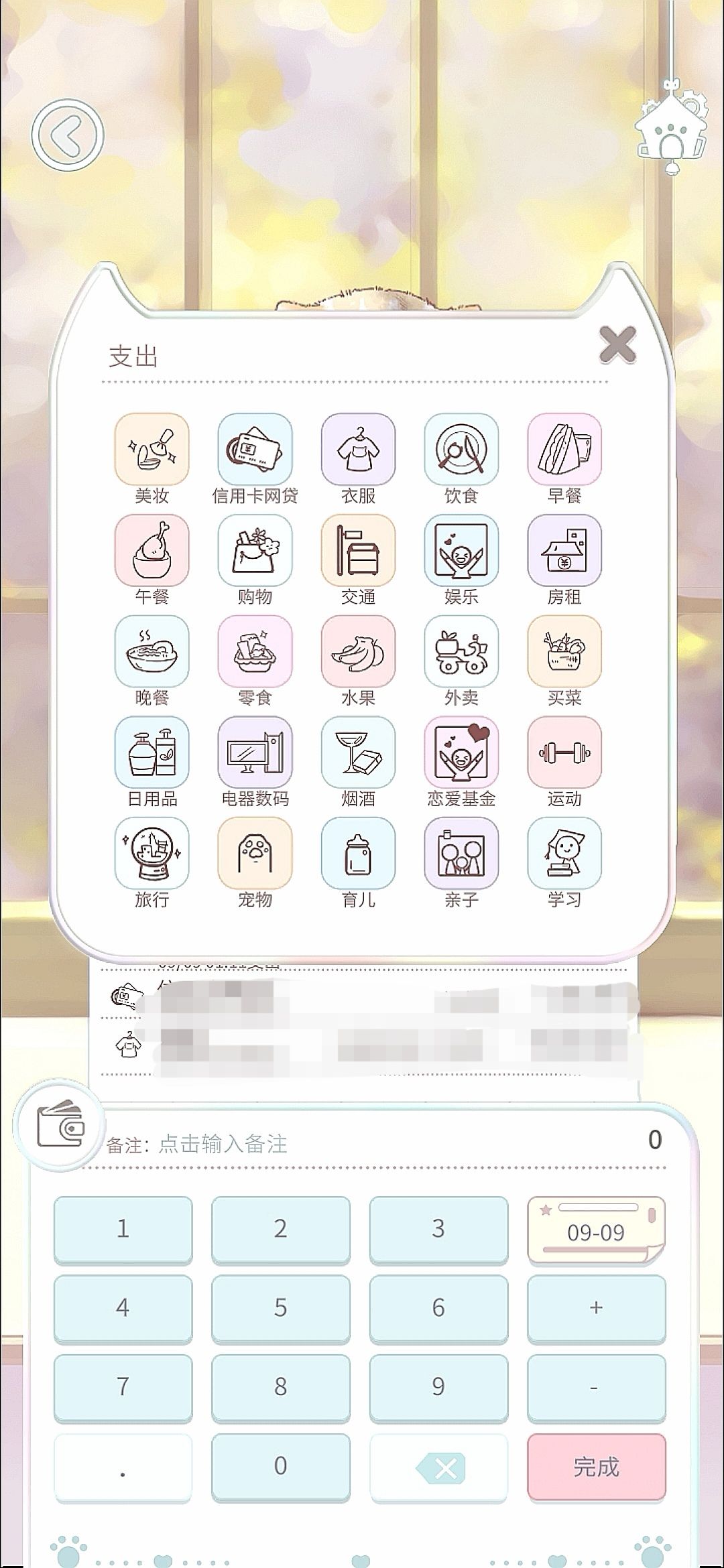
Task: Pick the 交通 (transport) category icon
Action: [x=359, y=552]
